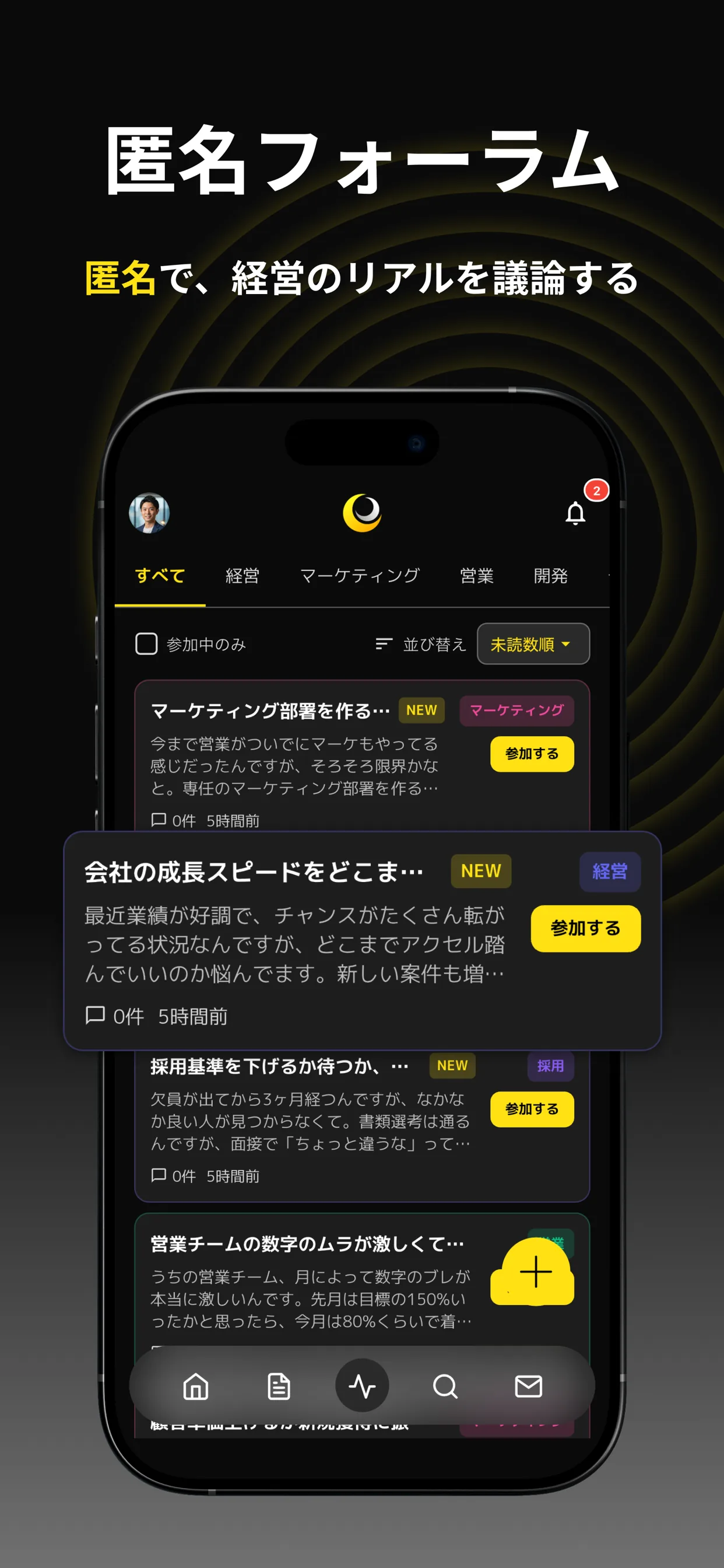Viewport: 724px width, 1568px height.
Task: Change sorting order via the dropdown
Action: click(532, 643)
